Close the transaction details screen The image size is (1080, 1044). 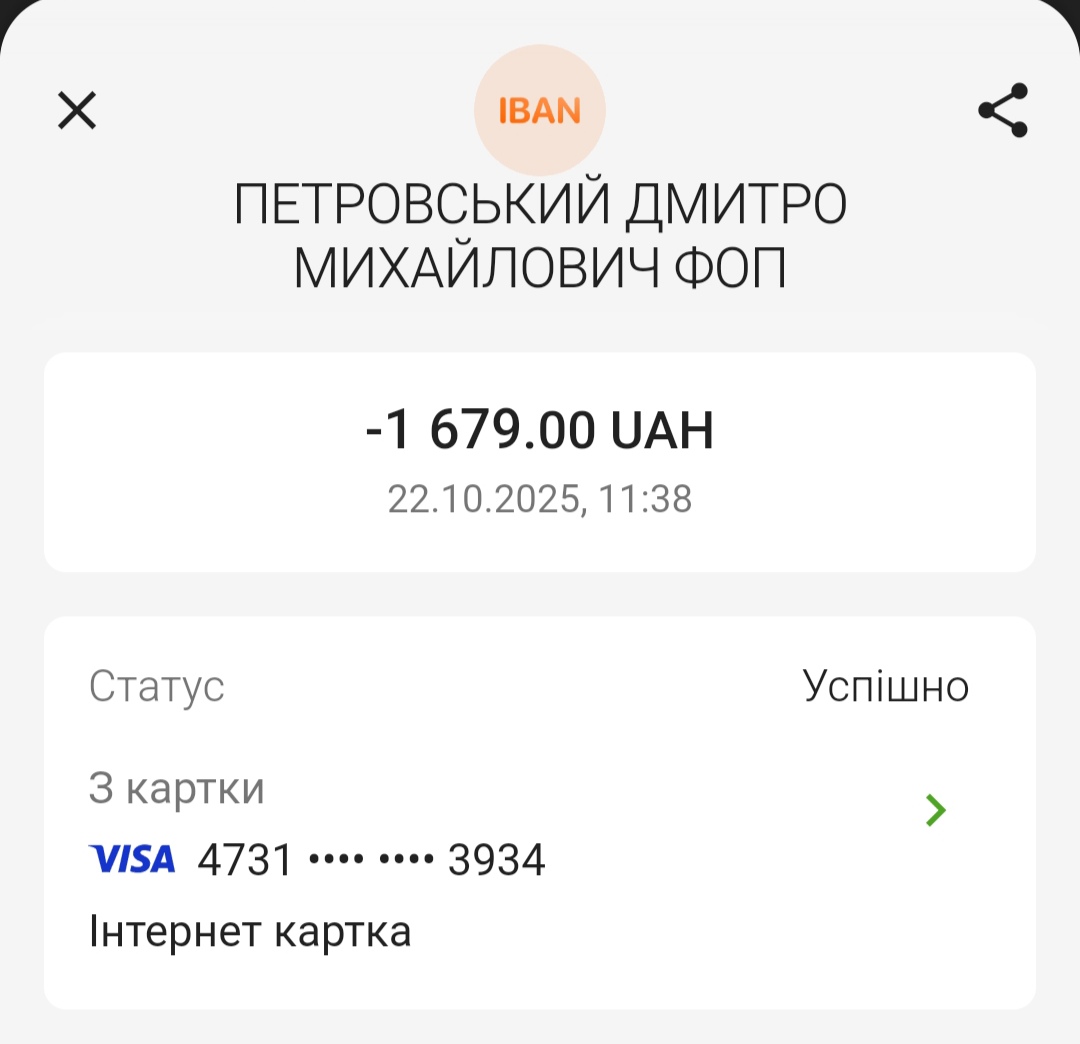pos(77,111)
